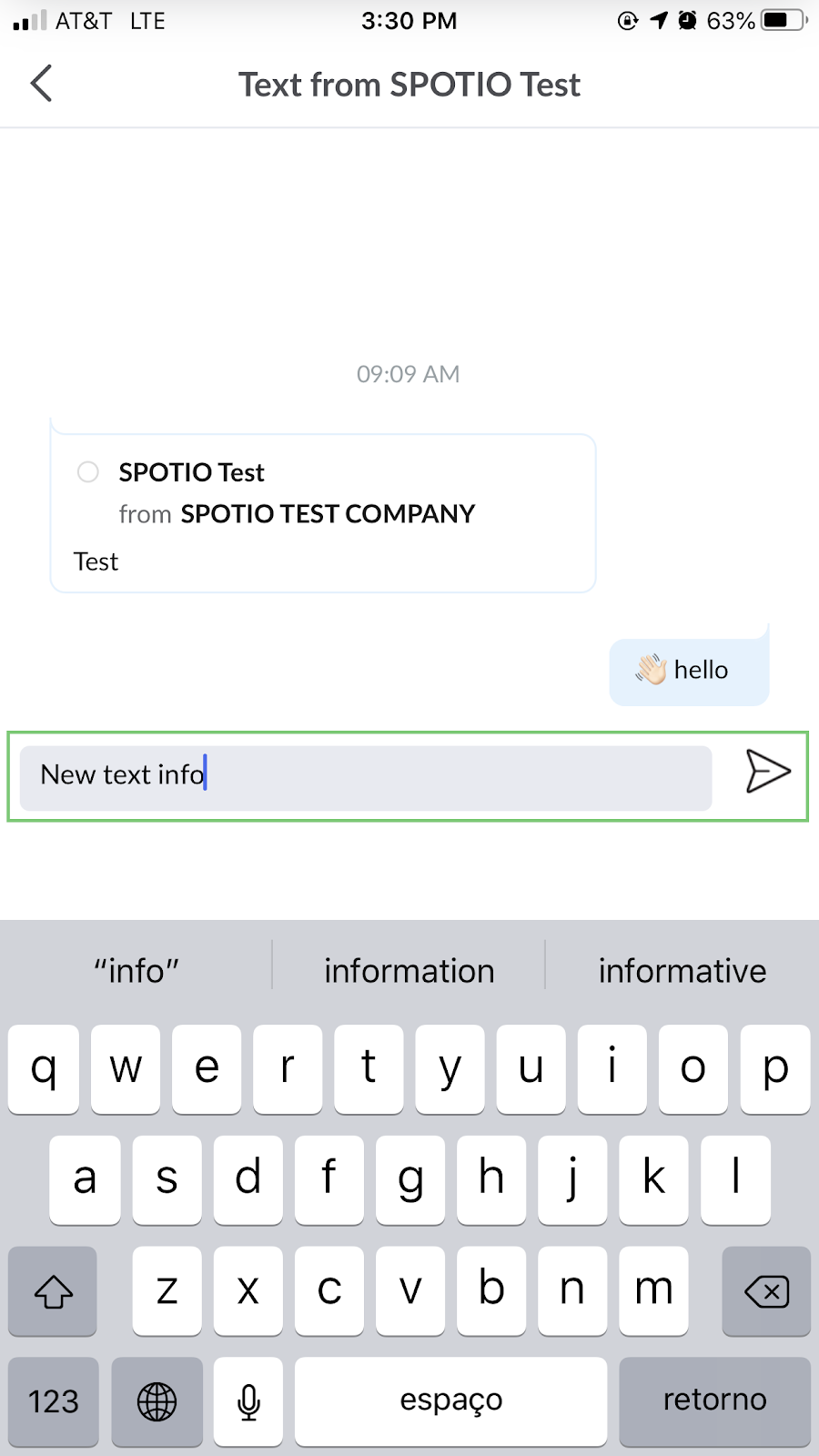Select the radio circle beside SPOTIO Test

point(88,471)
